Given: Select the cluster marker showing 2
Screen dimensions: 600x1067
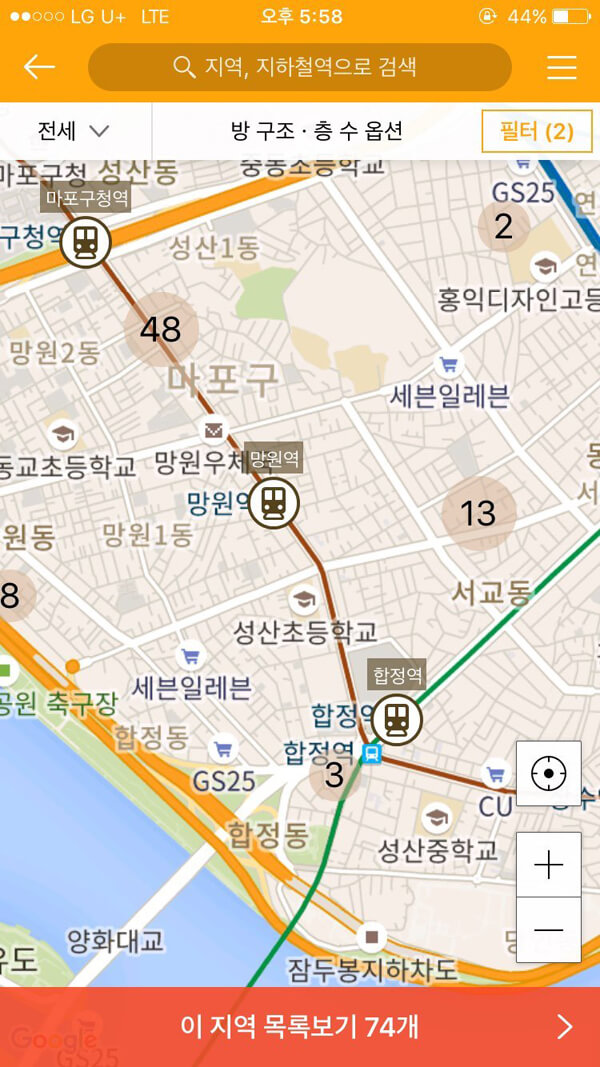Looking at the screenshot, I should pos(503,226).
